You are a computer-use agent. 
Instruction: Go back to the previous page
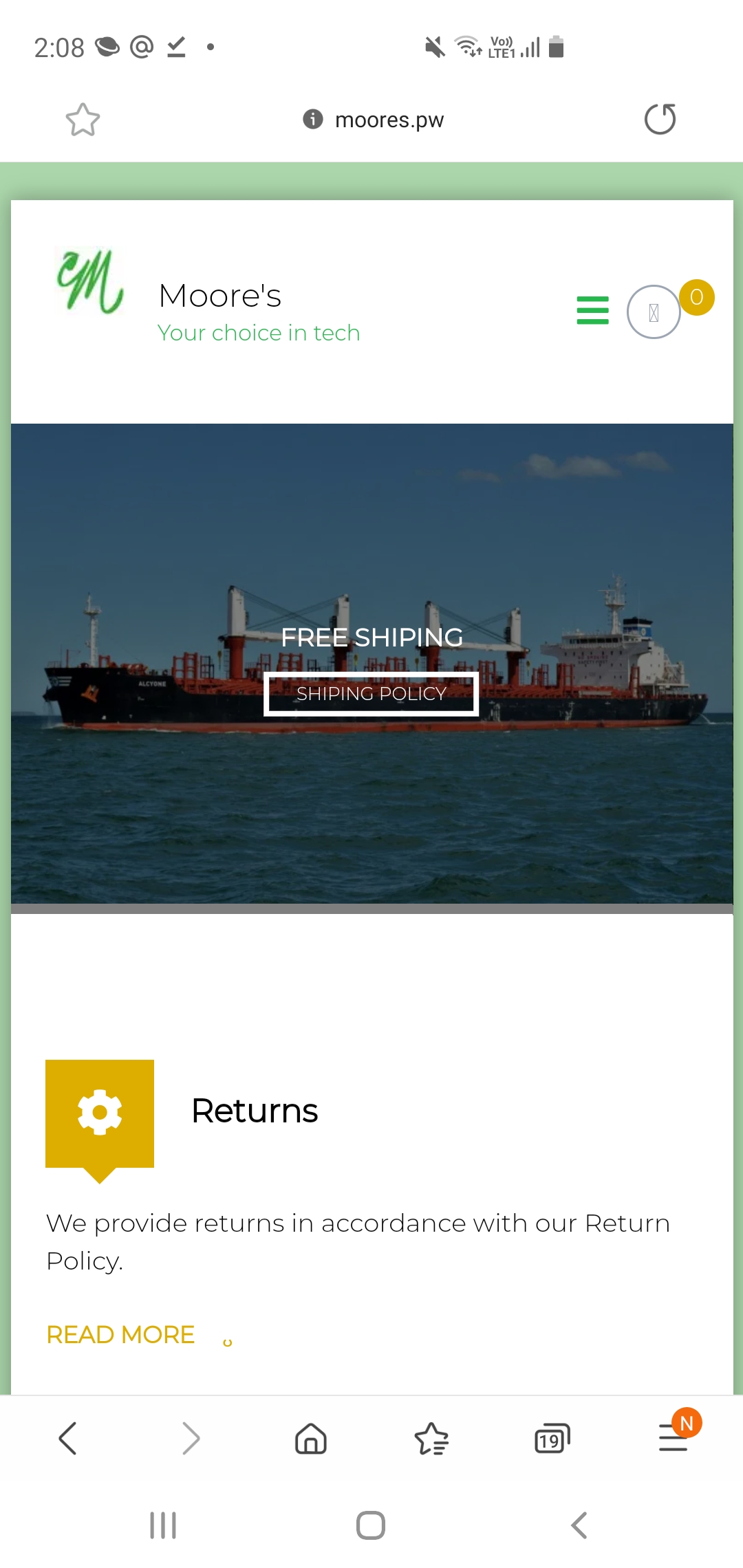[x=67, y=1438]
